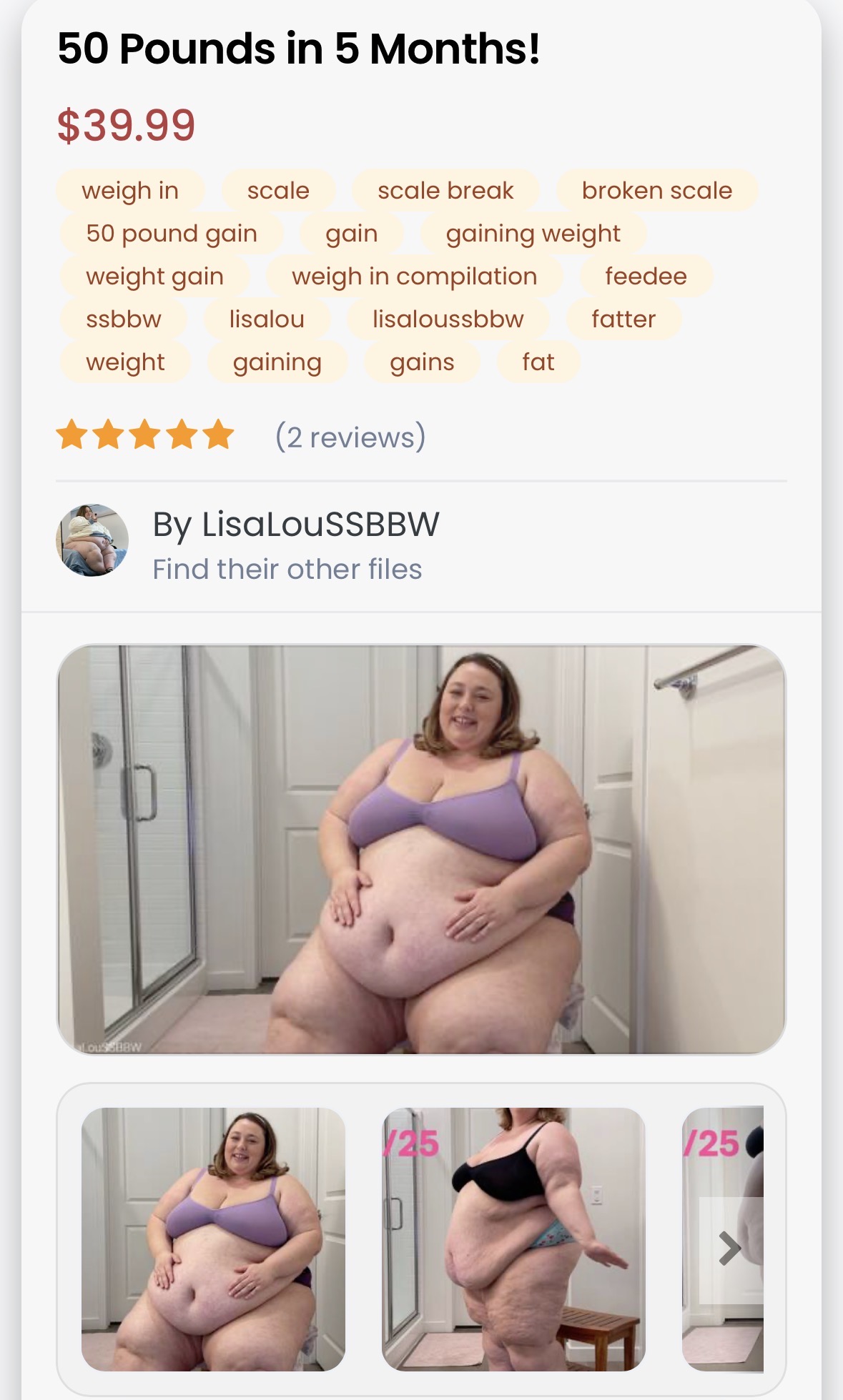The width and height of the screenshot is (843, 1400).
Task: Open the seller's profile avatar
Action: 92,540
